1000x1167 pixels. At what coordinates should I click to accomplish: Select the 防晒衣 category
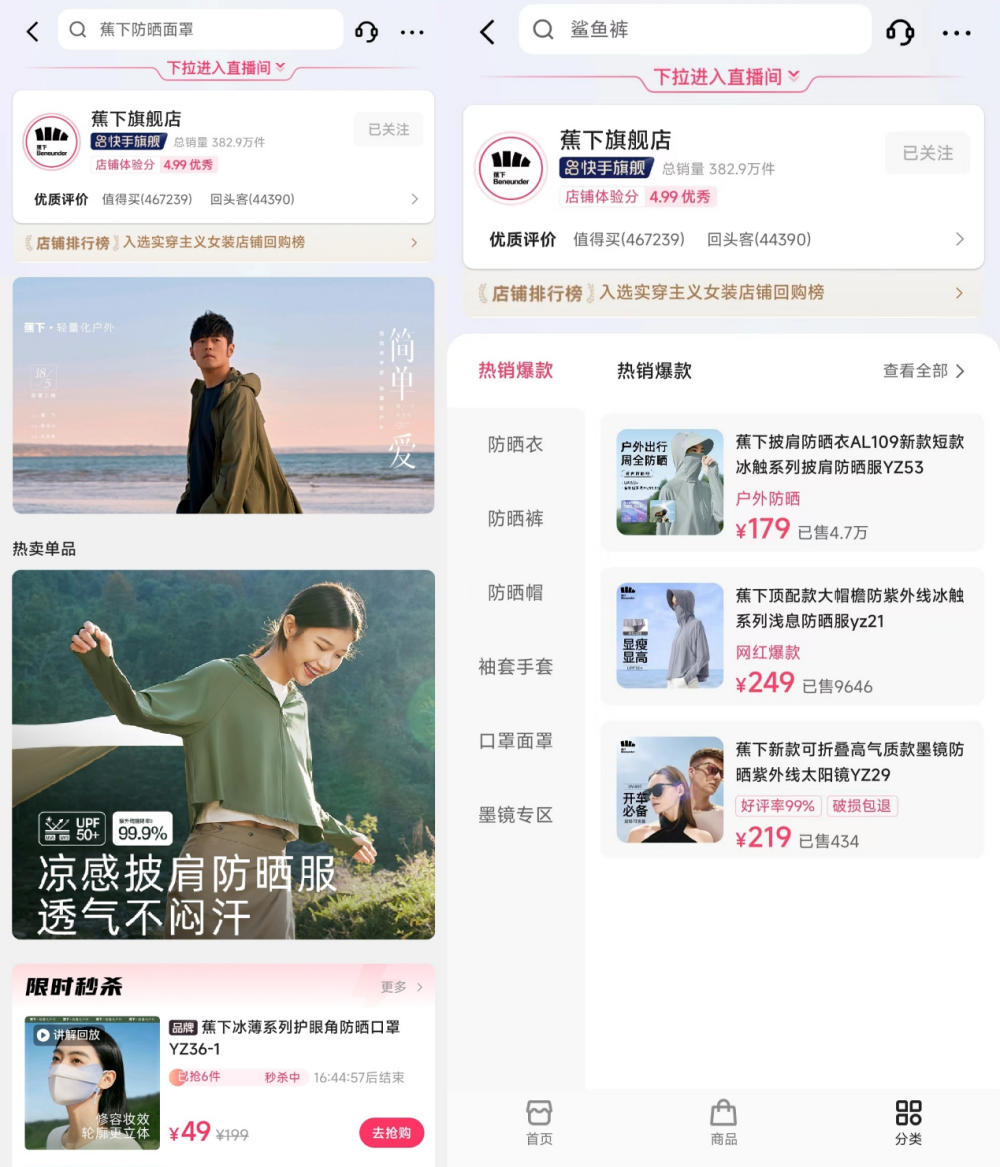coord(515,444)
